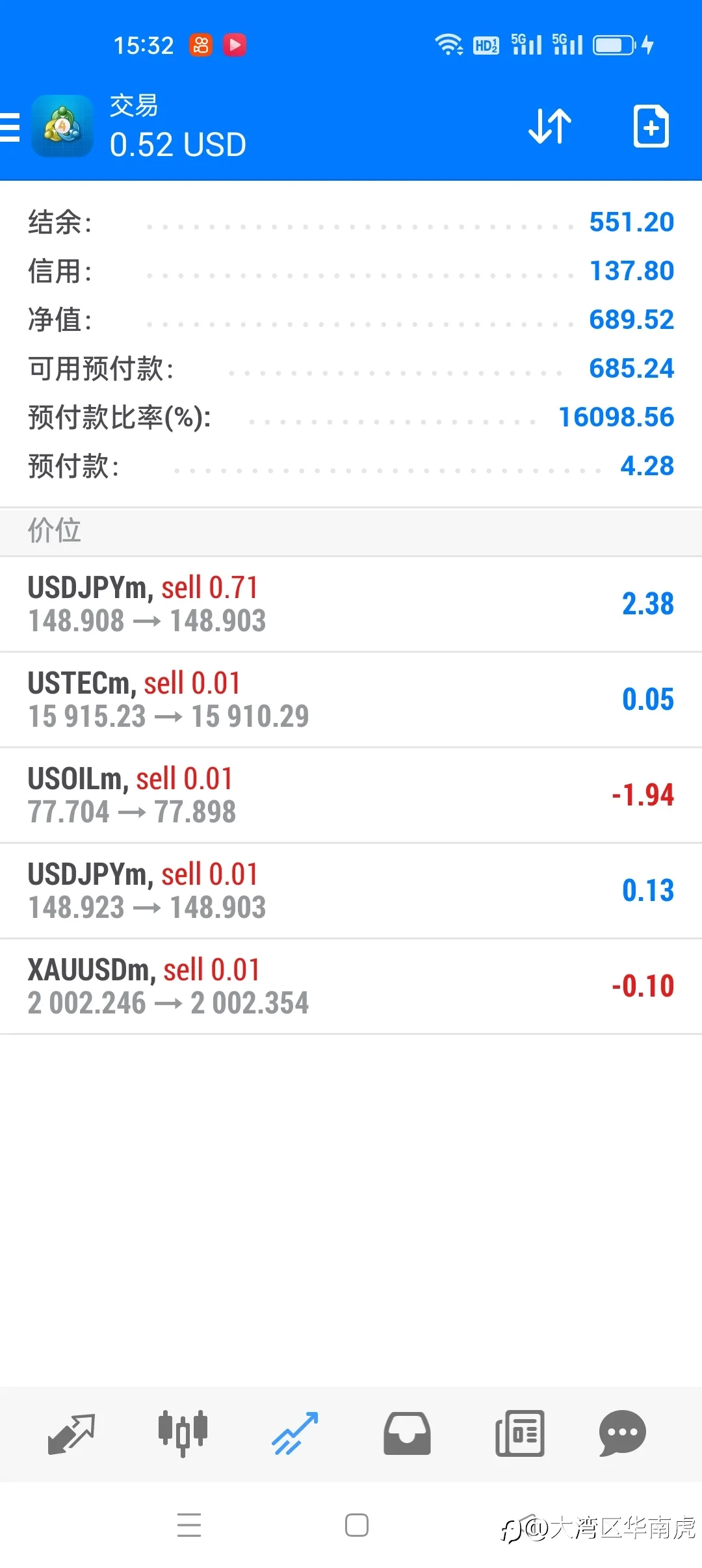Screen dimensions: 702x1568
Task: Switch to the candlestick Chart tab
Action: [183, 1433]
